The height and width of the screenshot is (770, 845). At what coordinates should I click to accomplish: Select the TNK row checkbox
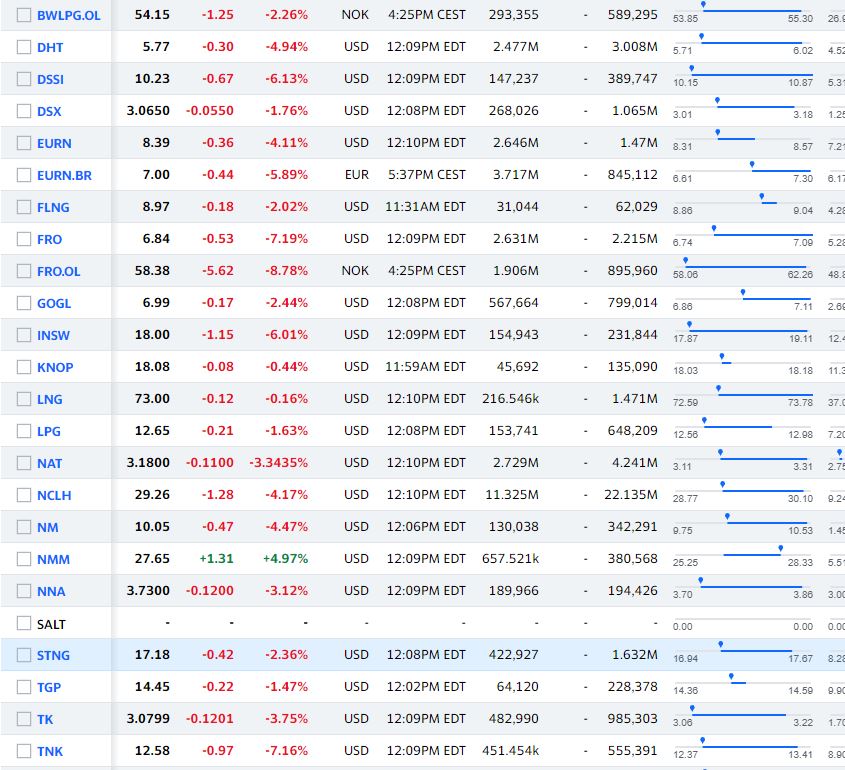pyautogui.click(x=24, y=751)
